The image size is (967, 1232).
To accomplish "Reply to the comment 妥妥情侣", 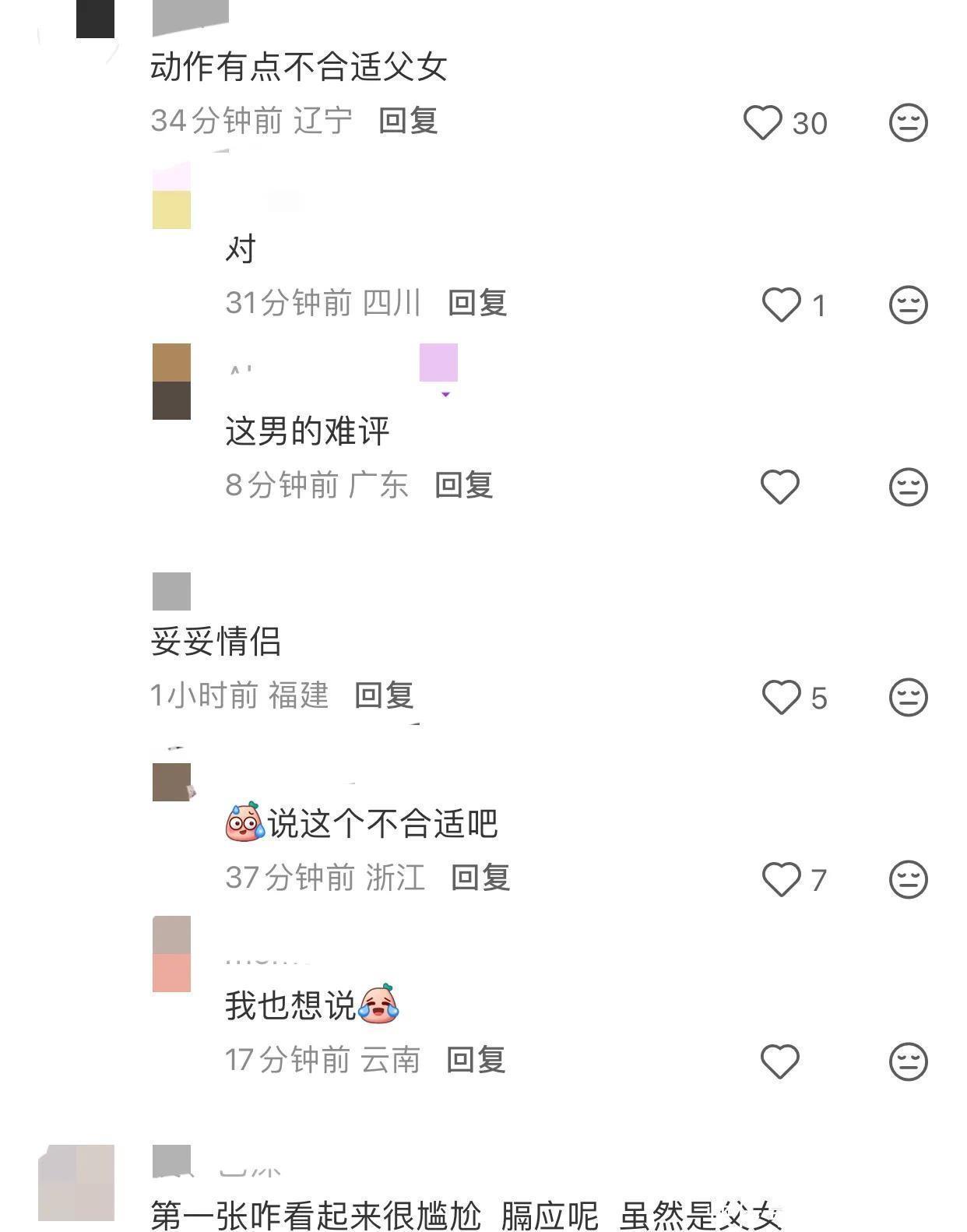I will (x=384, y=695).
